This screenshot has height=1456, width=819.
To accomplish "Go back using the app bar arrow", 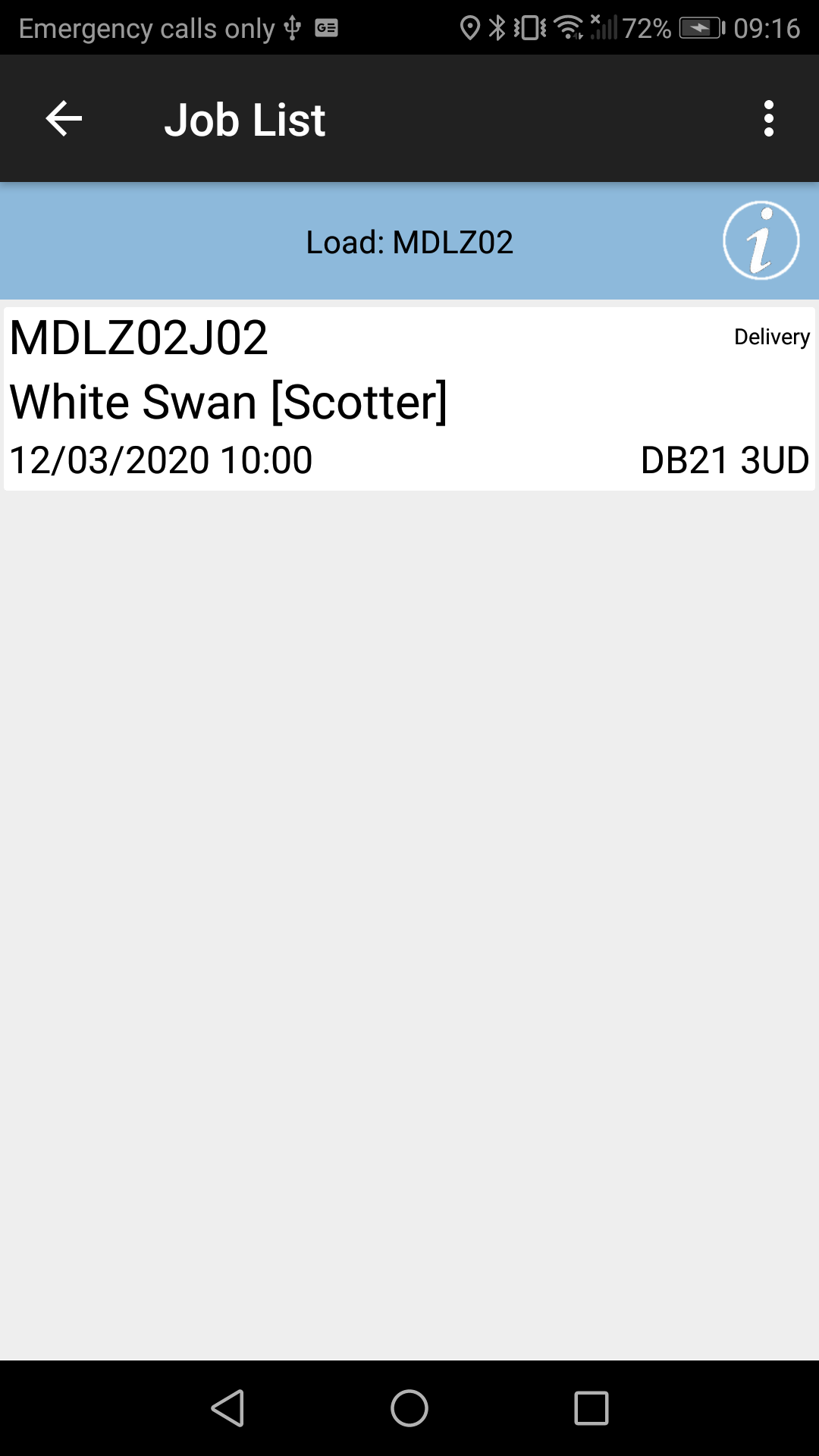I will 64,119.
